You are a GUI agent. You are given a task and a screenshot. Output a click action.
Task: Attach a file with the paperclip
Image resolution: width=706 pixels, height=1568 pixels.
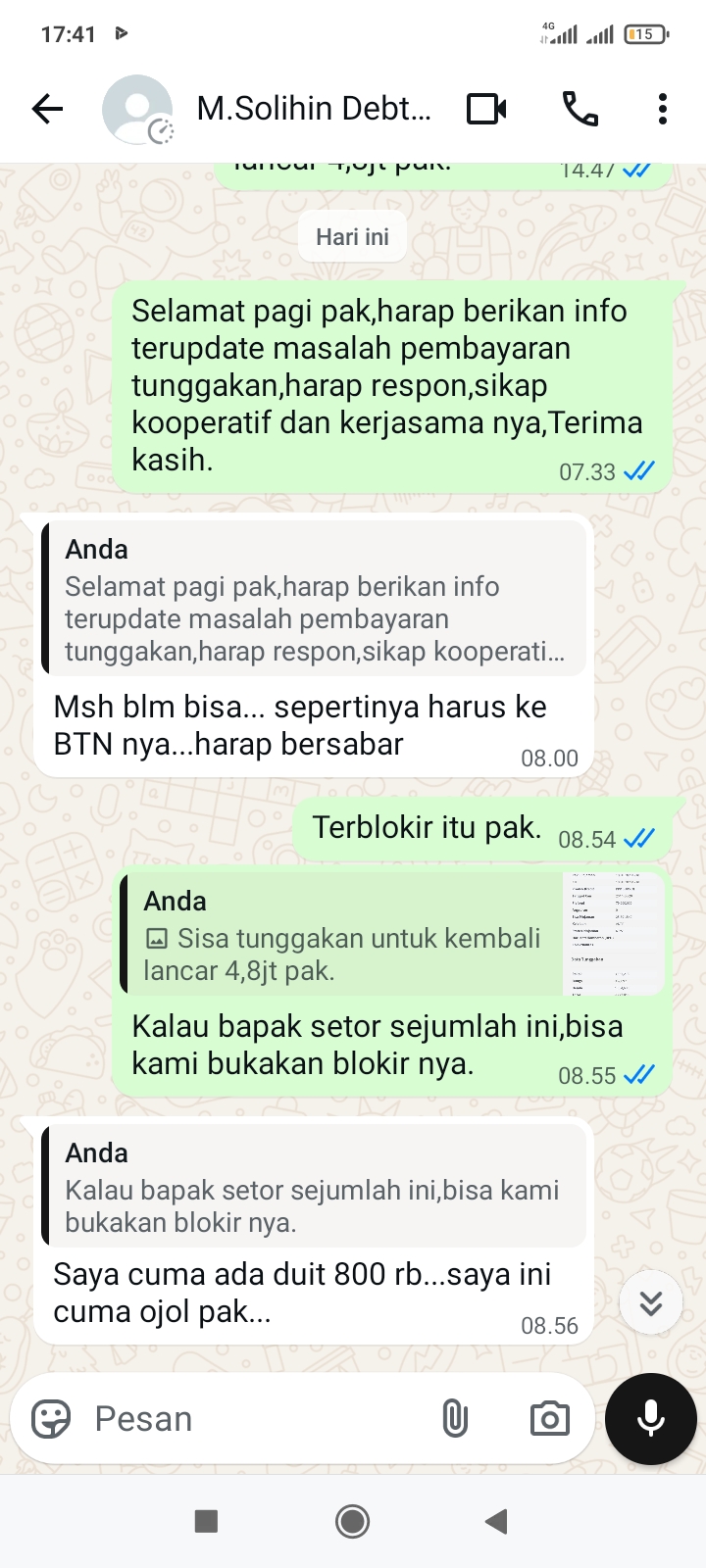pos(455,1418)
